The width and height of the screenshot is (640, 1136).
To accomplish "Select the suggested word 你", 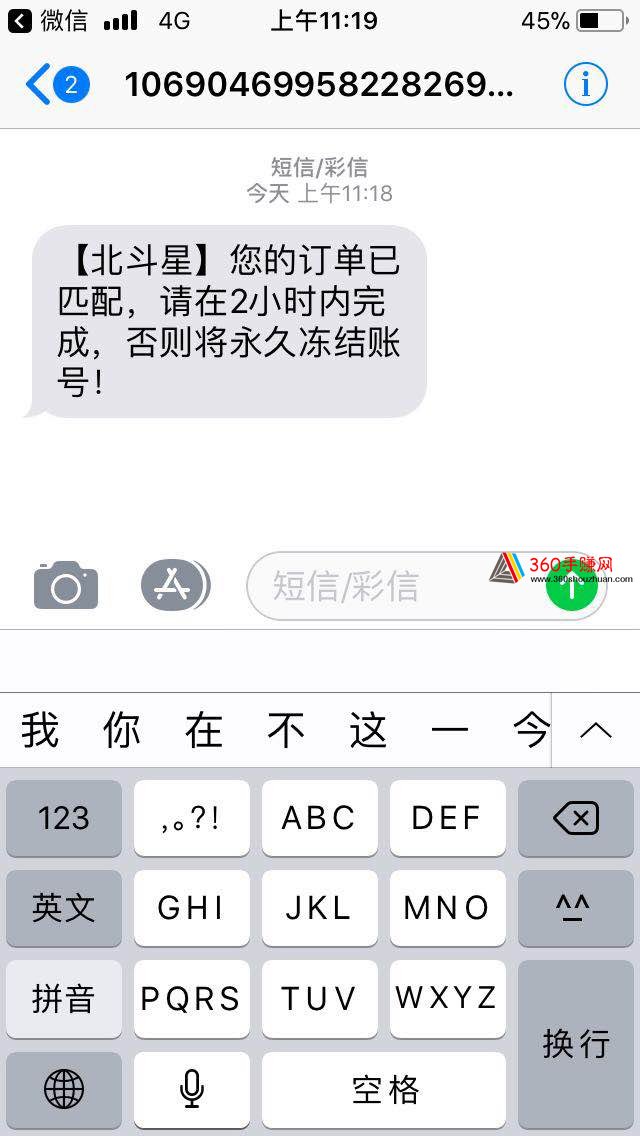I will [x=122, y=730].
